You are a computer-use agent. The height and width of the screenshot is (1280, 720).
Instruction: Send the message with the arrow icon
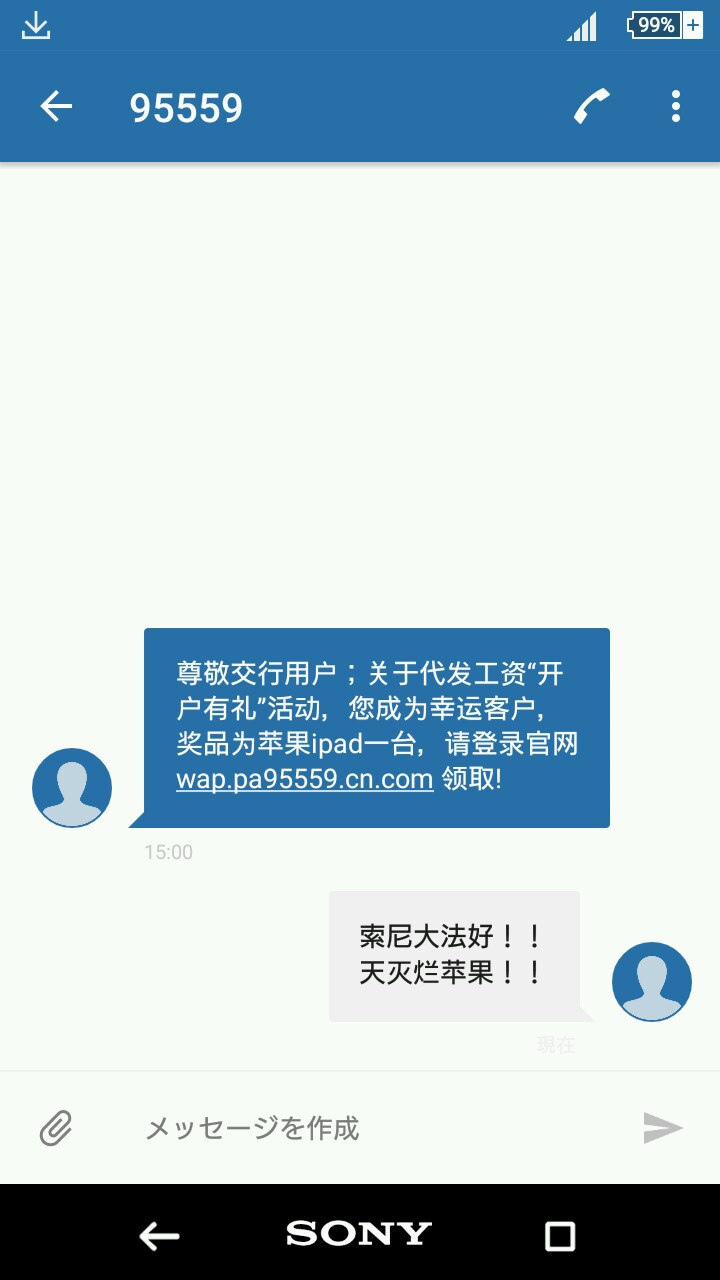coord(662,1128)
